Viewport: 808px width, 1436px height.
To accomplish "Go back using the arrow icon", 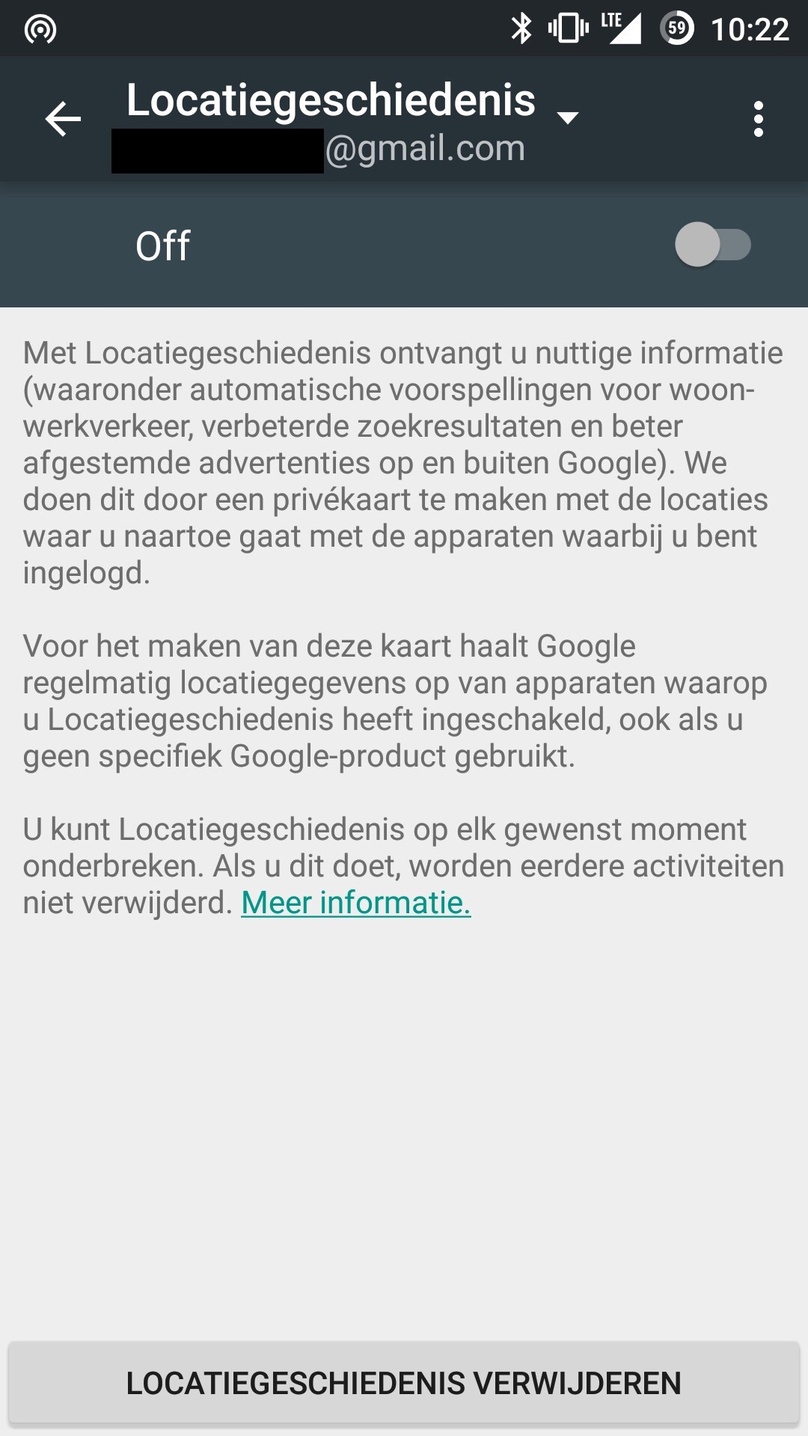I will click(62, 120).
